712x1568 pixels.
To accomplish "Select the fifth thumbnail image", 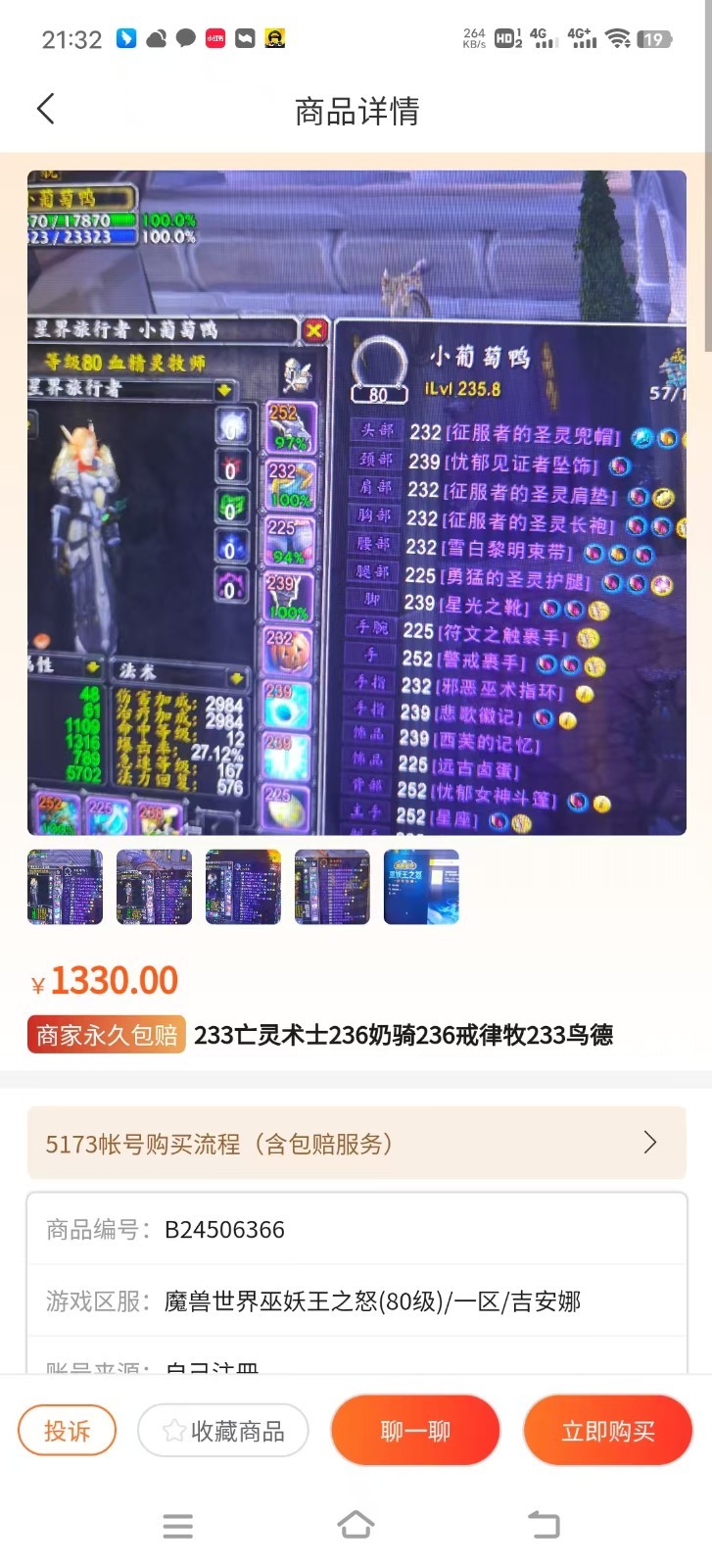I will [421, 887].
